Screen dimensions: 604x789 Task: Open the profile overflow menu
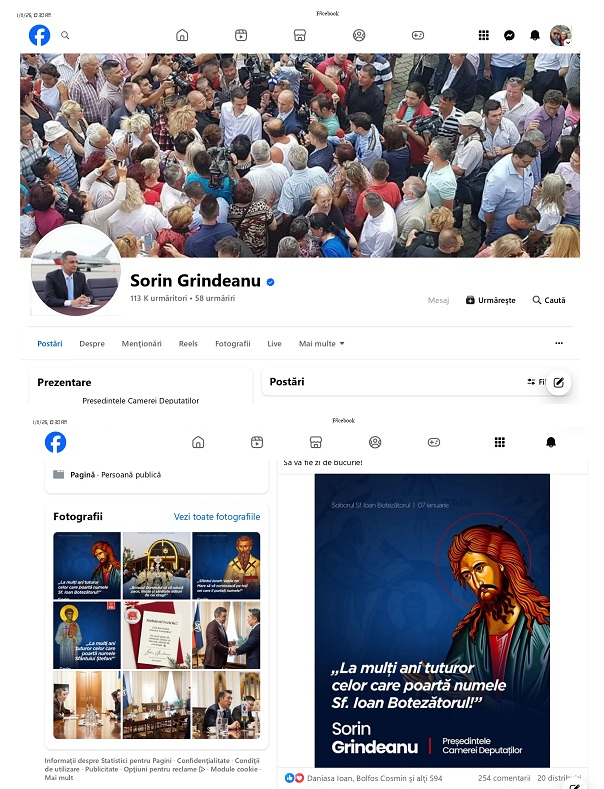(x=559, y=344)
